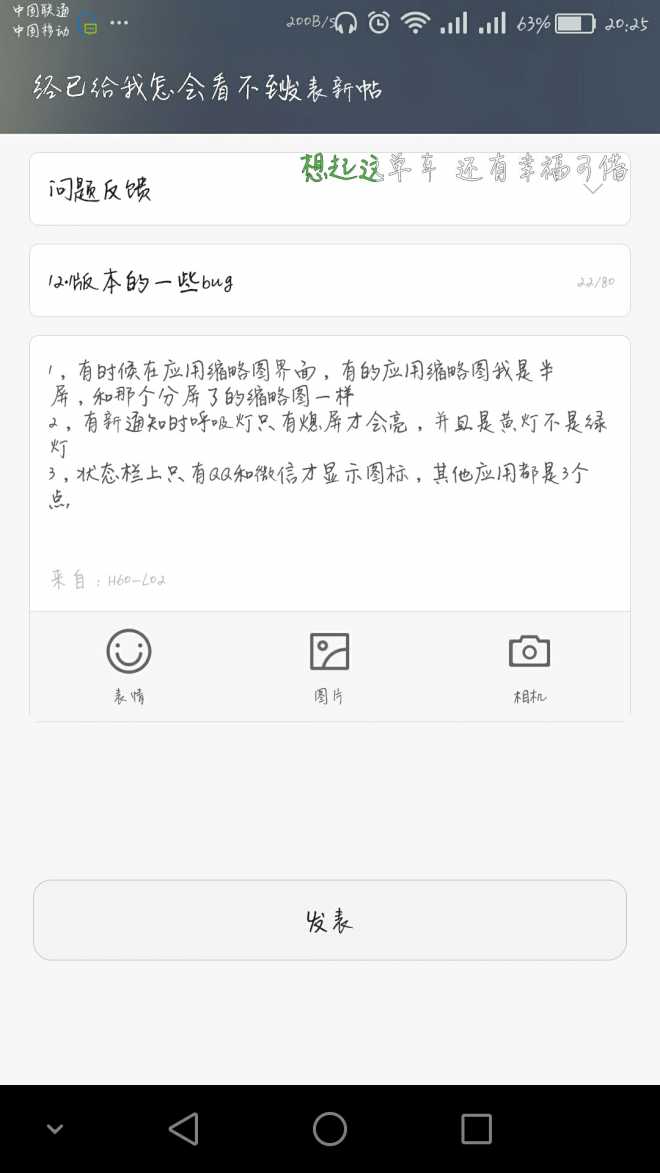The height and width of the screenshot is (1173, 660).
Task: Submit the post with 发表
Action: pos(330,920)
